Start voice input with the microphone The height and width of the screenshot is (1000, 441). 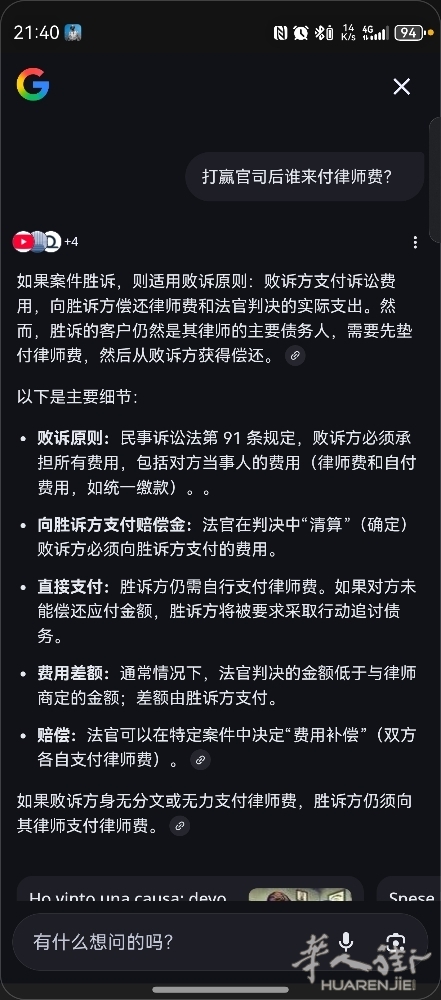coord(346,942)
